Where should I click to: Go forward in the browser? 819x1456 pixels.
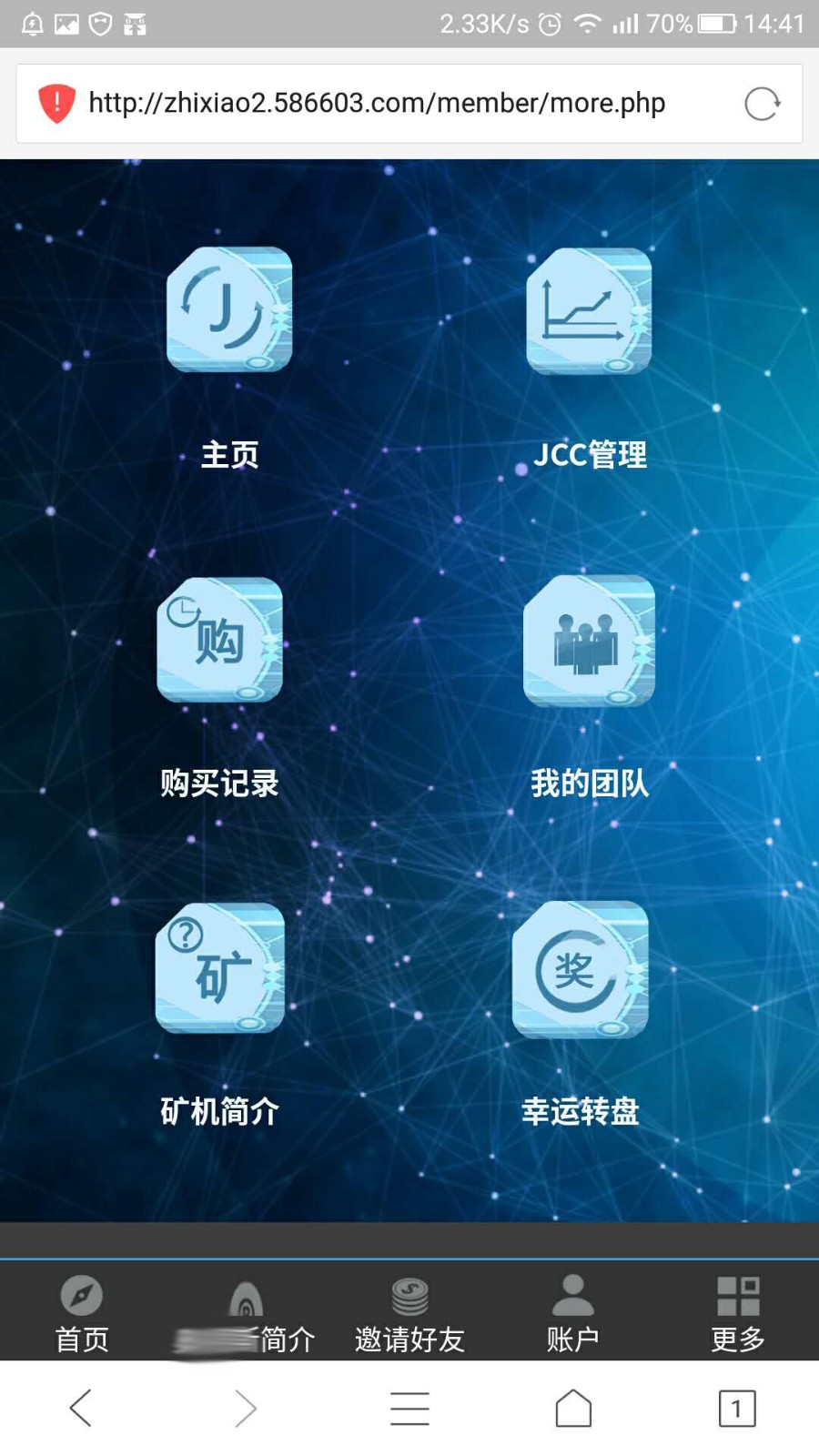[246, 1408]
